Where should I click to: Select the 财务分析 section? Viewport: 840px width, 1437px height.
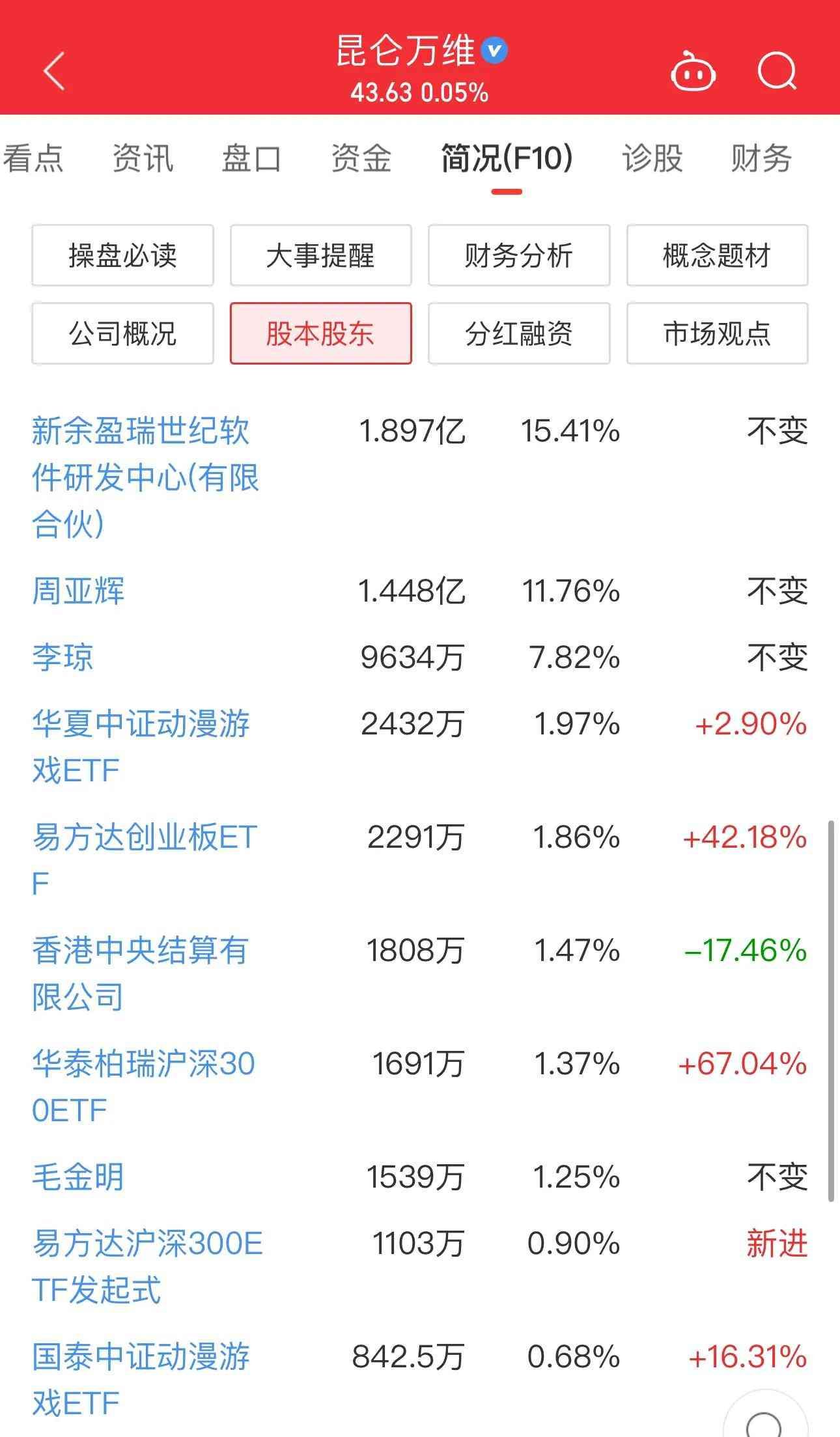518,255
